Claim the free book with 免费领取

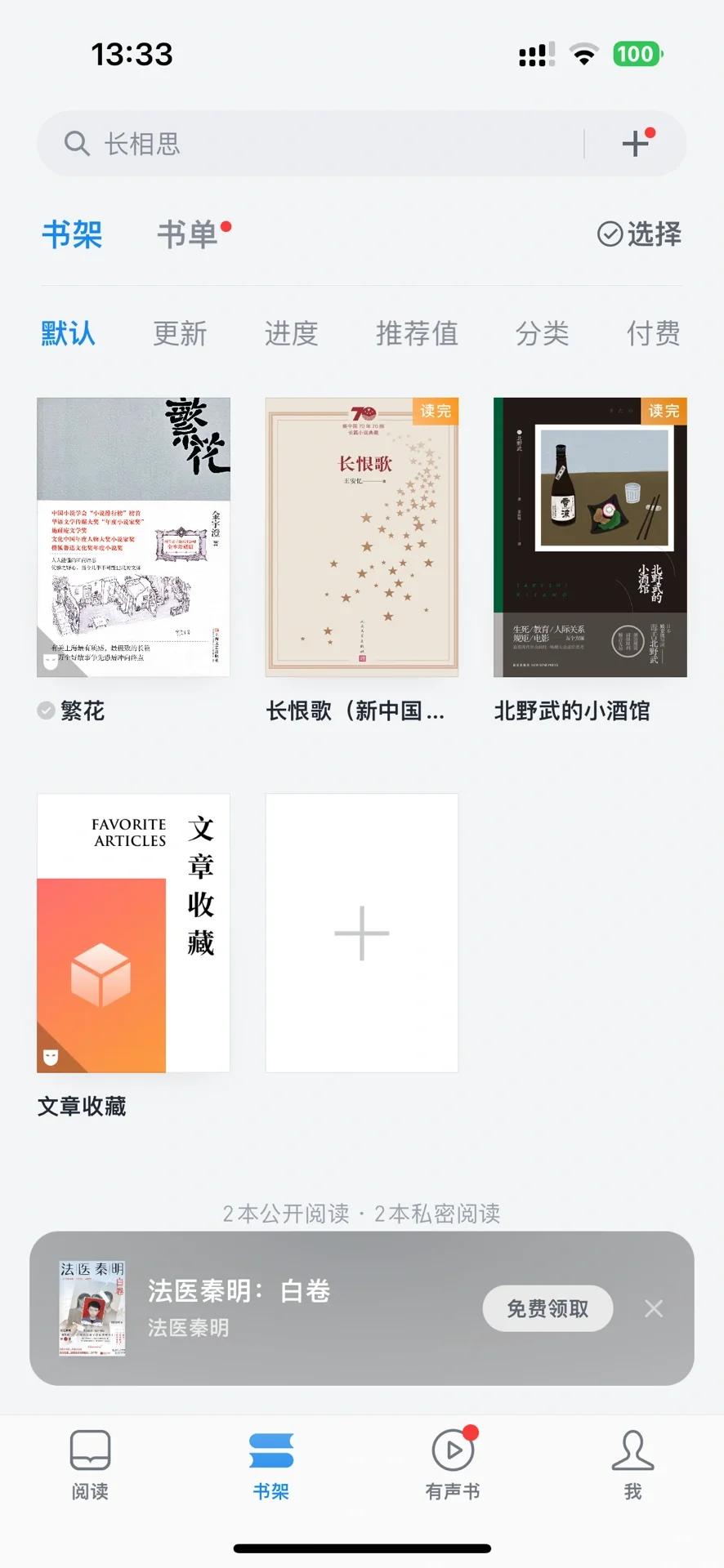tap(547, 1308)
